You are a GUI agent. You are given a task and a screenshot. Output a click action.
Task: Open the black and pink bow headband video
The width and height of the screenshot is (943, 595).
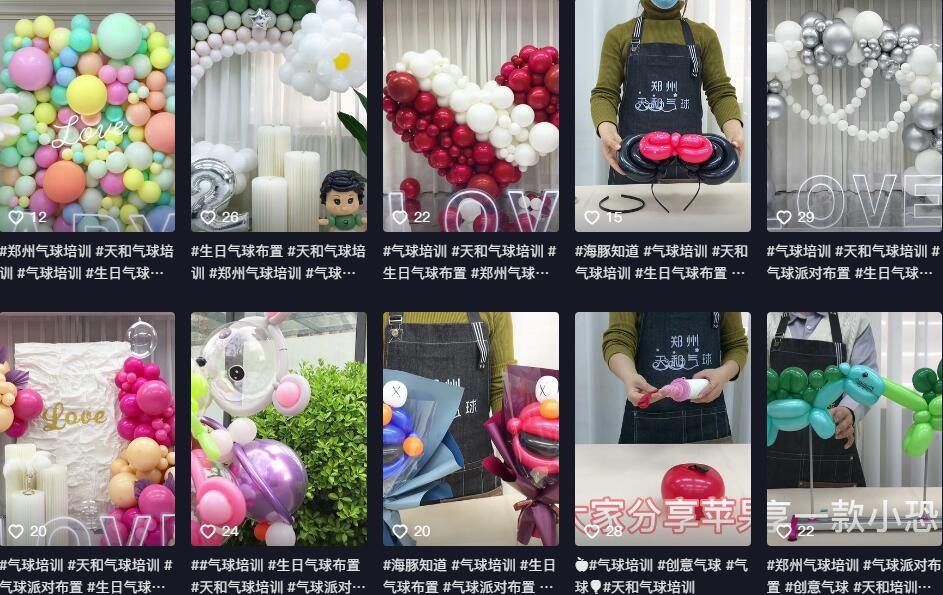pyautogui.click(x=662, y=115)
